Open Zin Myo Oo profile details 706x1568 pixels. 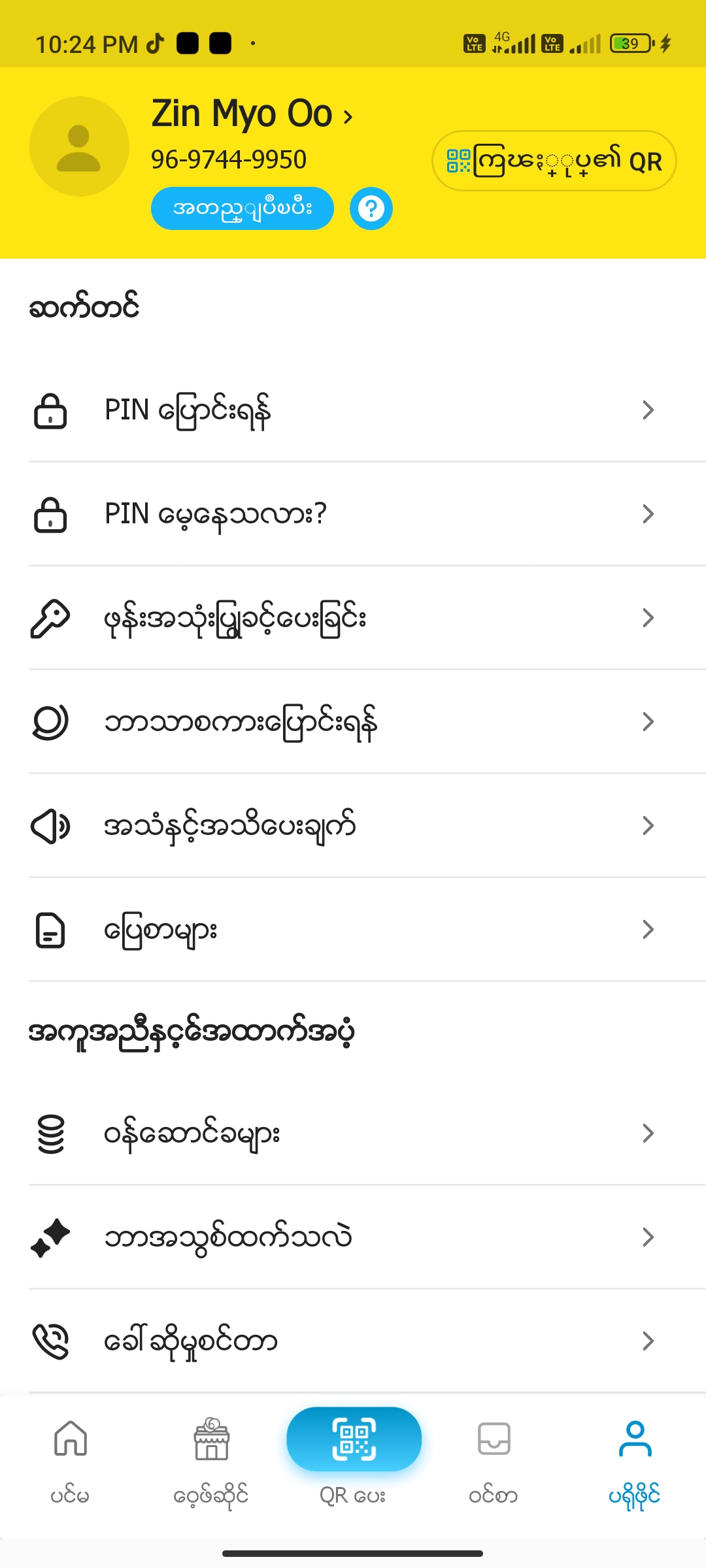[252, 115]
